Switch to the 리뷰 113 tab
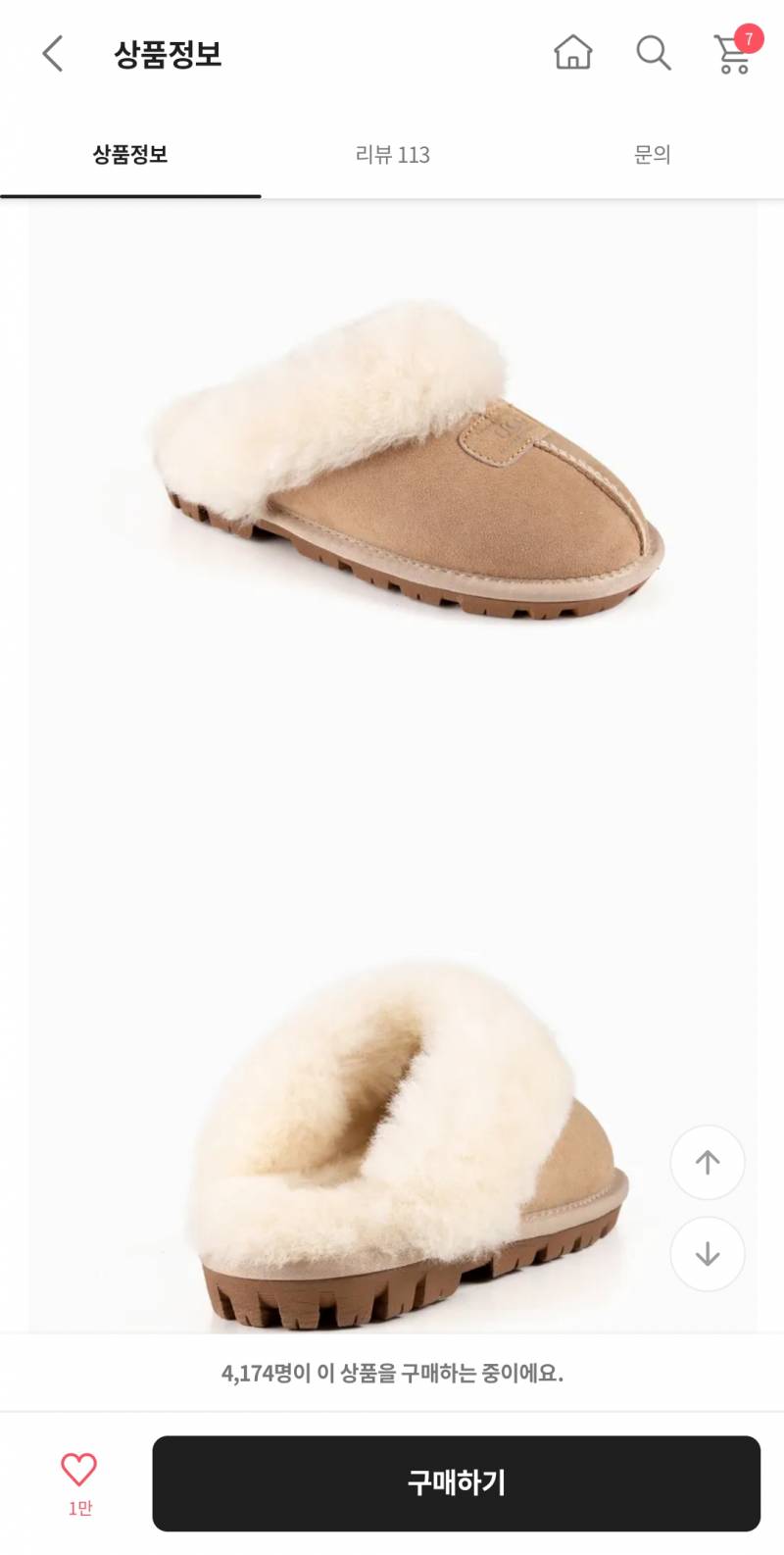This screenshot has width=784, height=1555. tap(392, 155)
